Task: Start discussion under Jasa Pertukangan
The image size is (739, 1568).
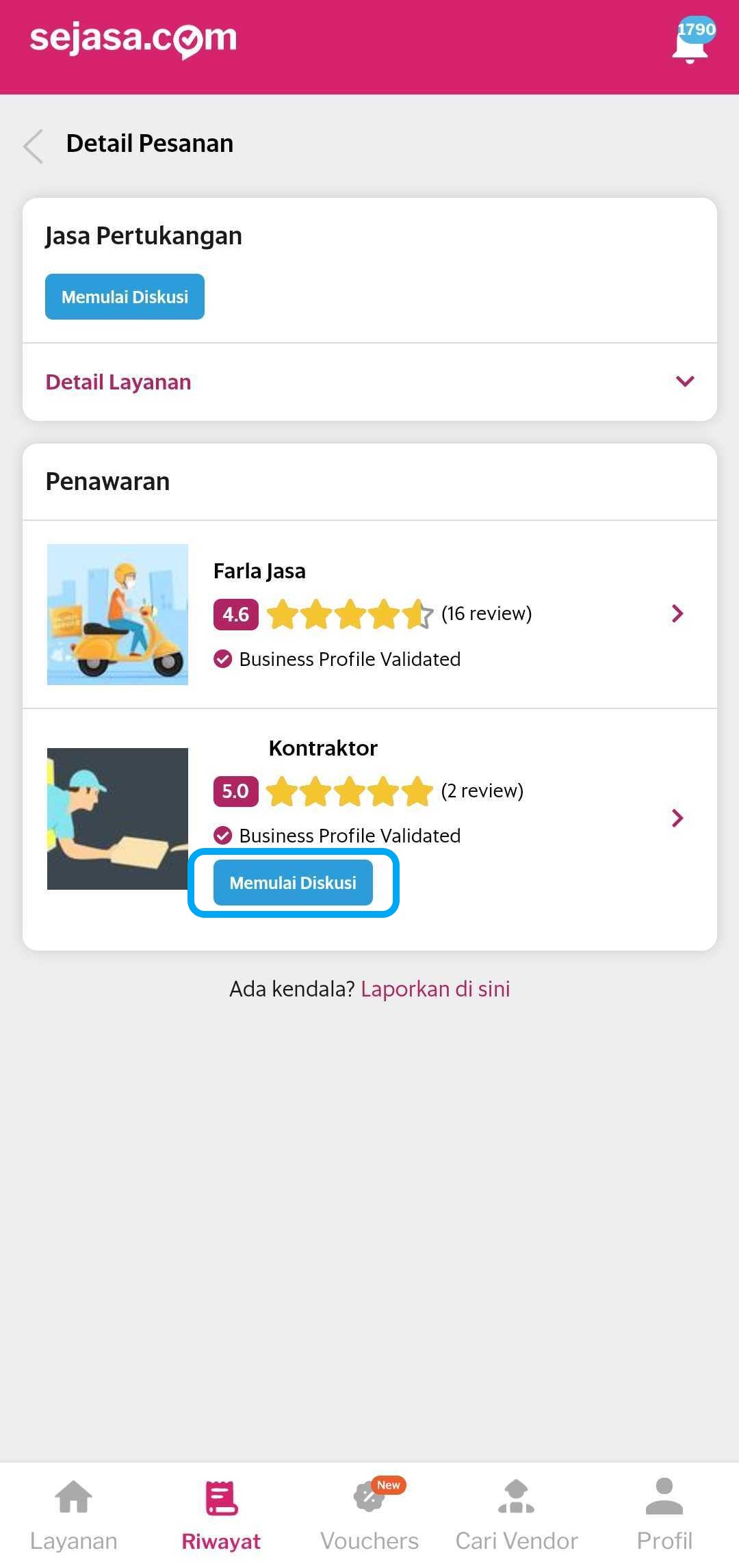Action: (x=125, y=296)
